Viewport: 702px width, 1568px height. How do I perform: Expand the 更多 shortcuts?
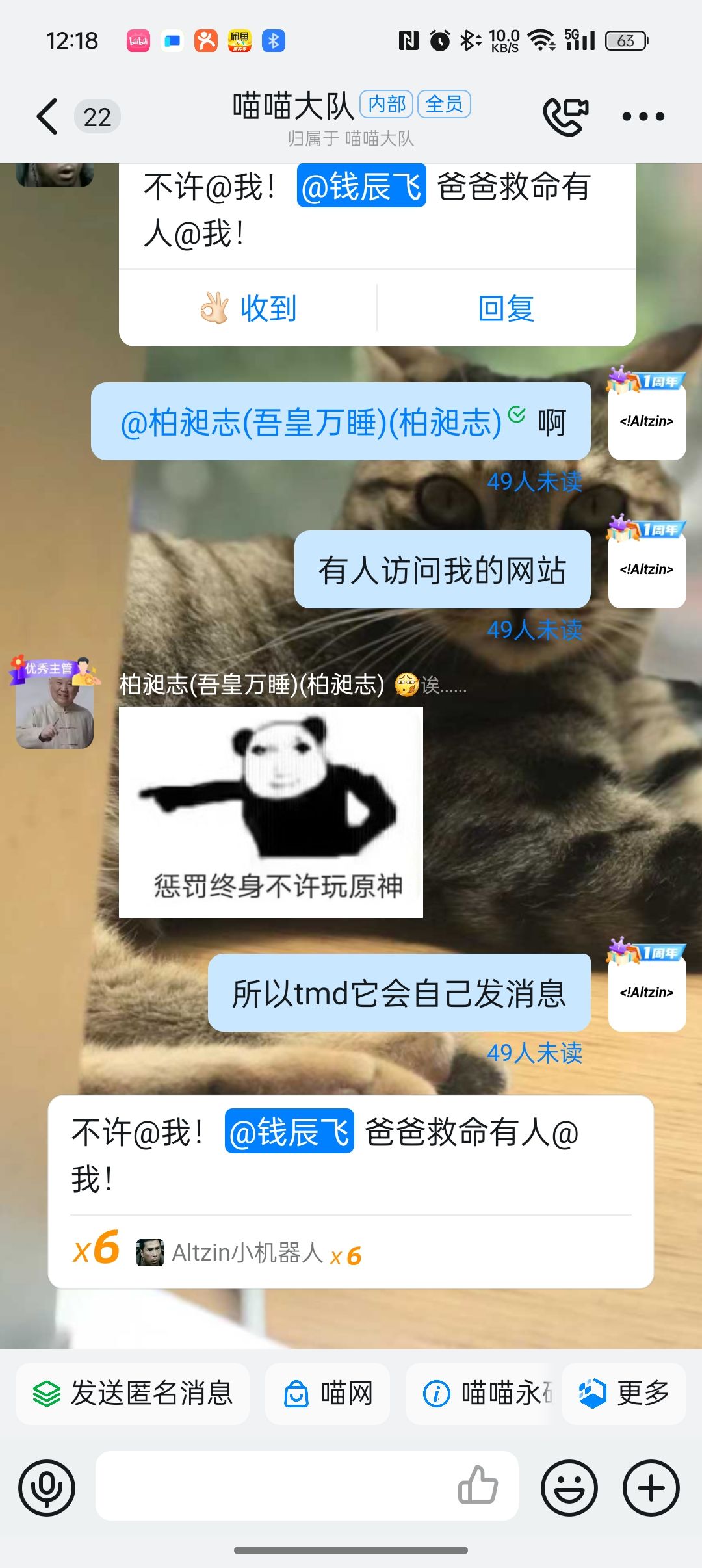624,1393
